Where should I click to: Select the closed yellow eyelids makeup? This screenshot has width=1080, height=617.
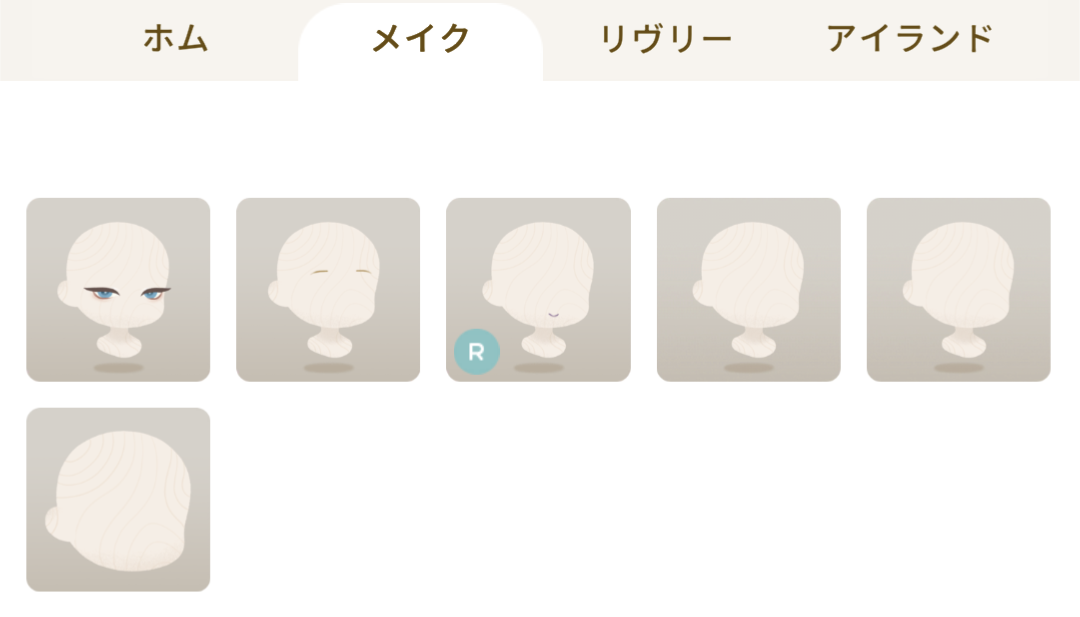(328, 290)
